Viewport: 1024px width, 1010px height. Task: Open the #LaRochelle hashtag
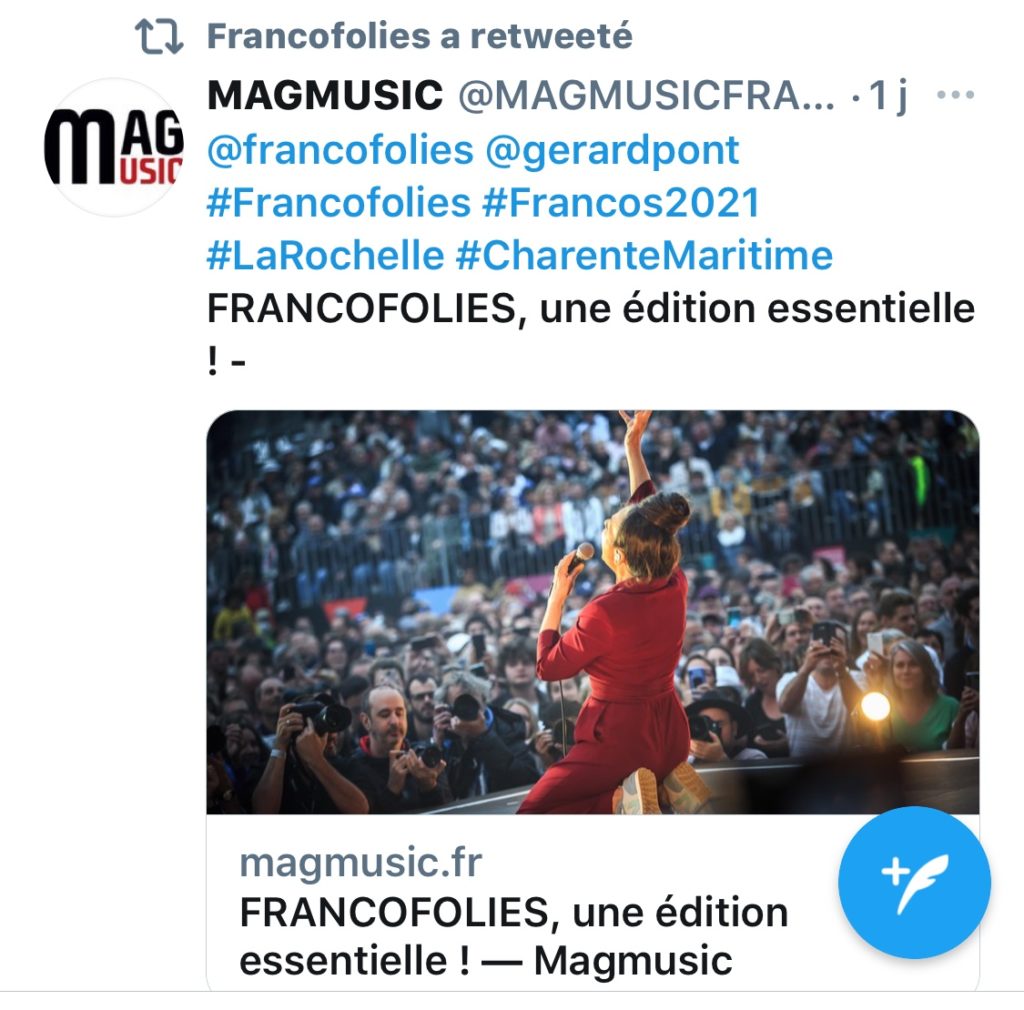(x=325, y=256)
